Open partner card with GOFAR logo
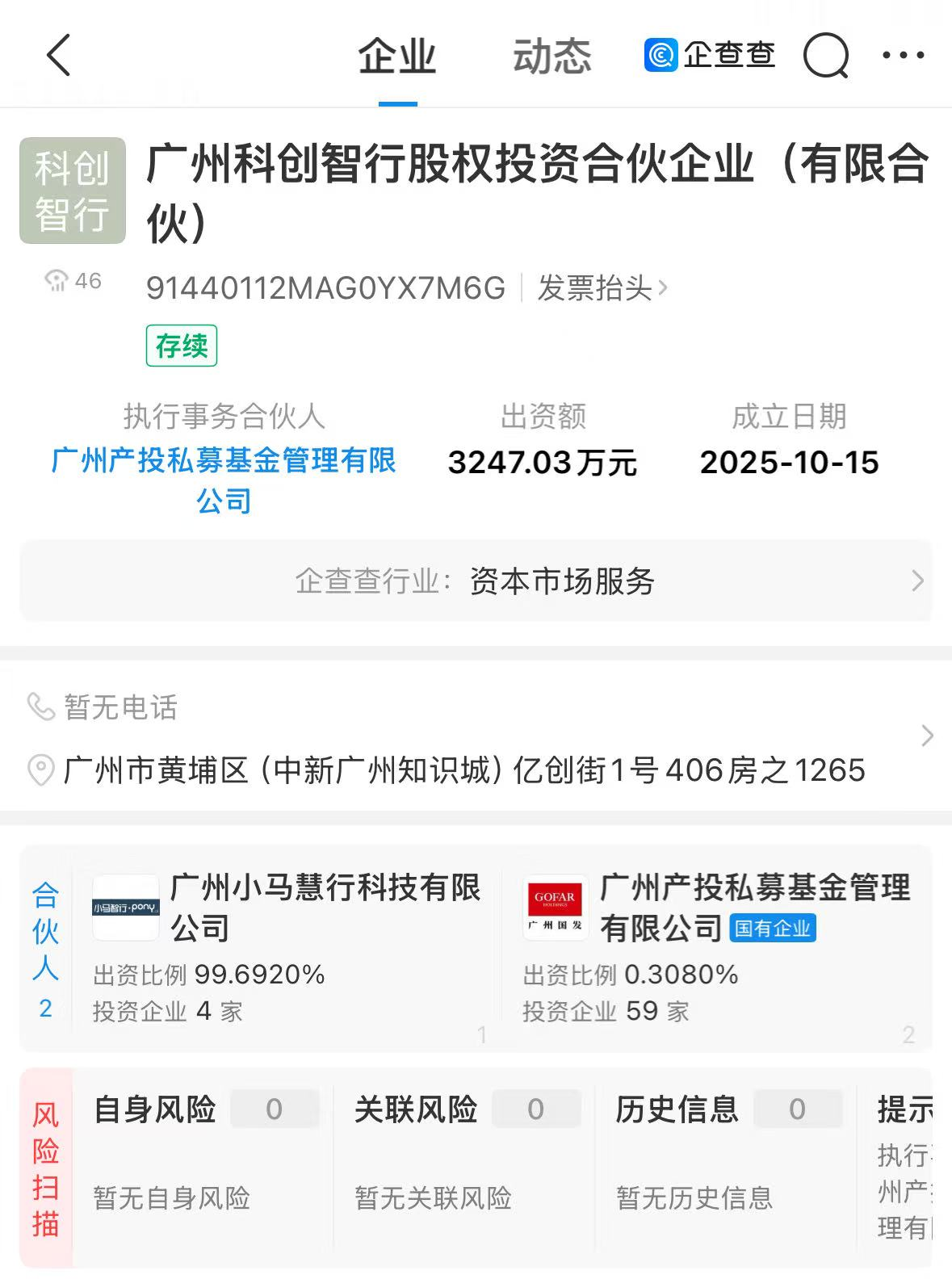The image size is (952, 1279). point(715,946)
